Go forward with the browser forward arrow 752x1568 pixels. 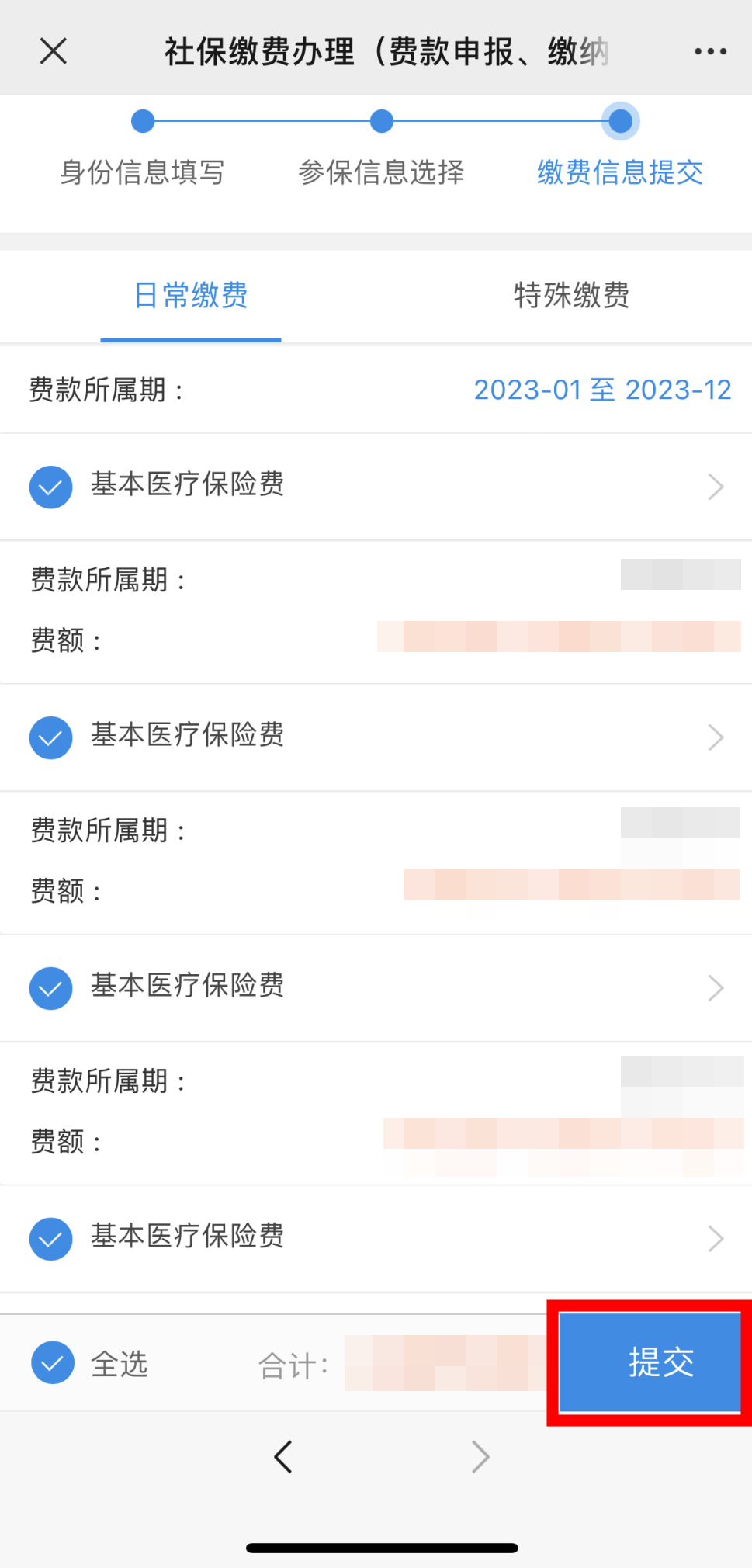481,1457
